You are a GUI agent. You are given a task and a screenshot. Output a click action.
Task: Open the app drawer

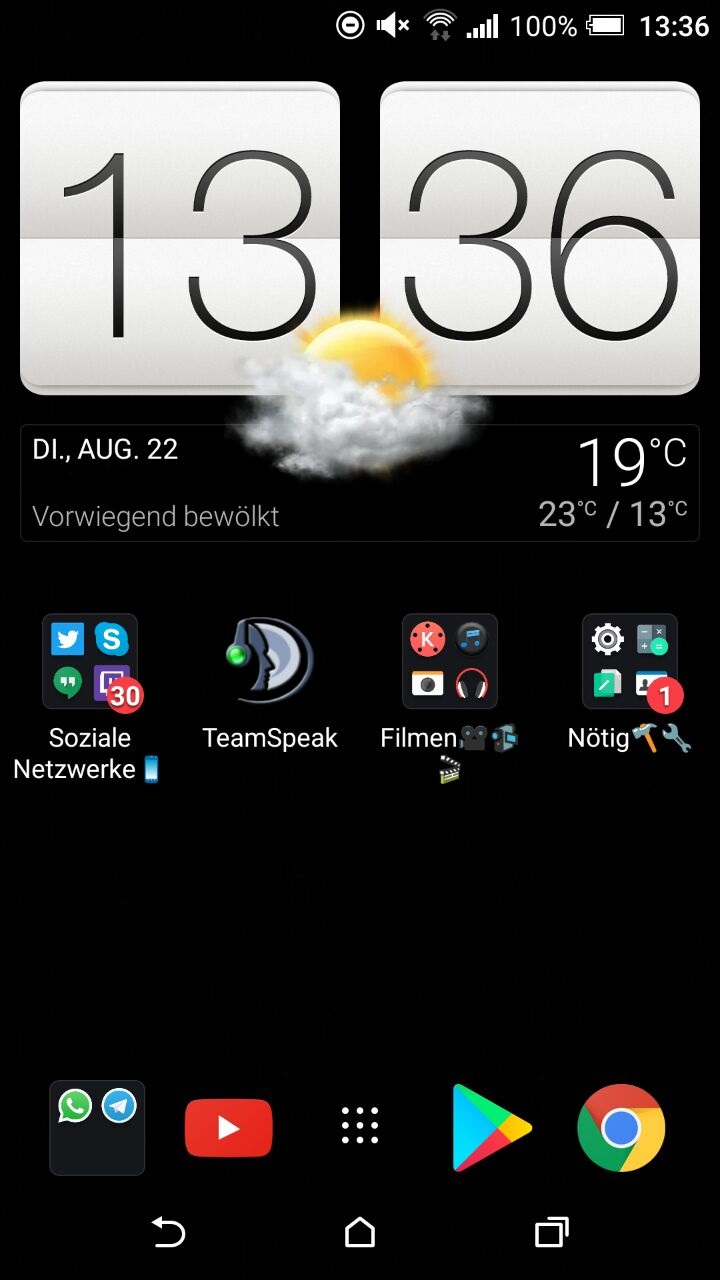tap(360, 1127)
